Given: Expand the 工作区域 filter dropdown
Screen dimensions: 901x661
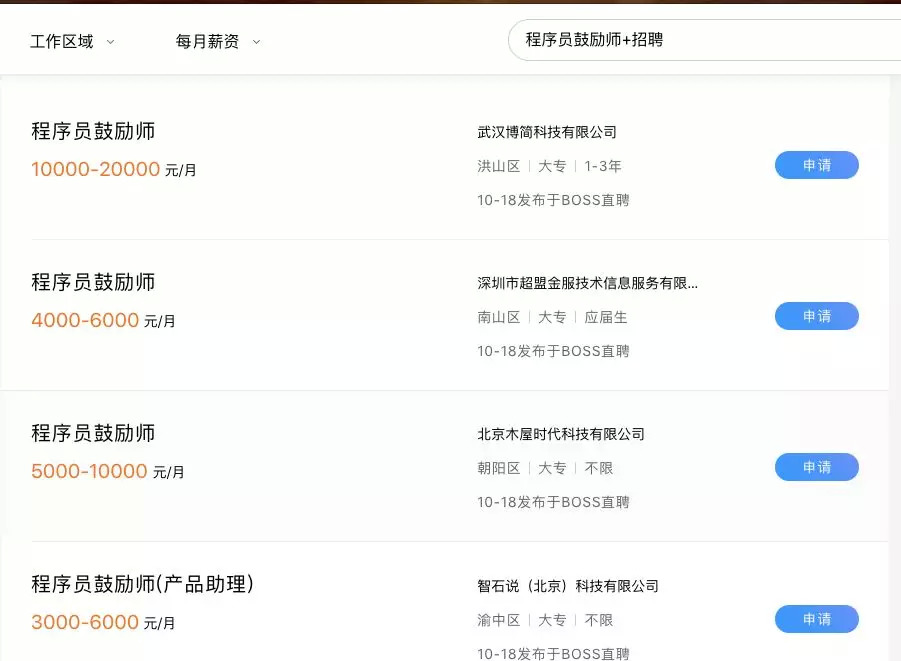Looking at the screenshot, I should point(72,42).
